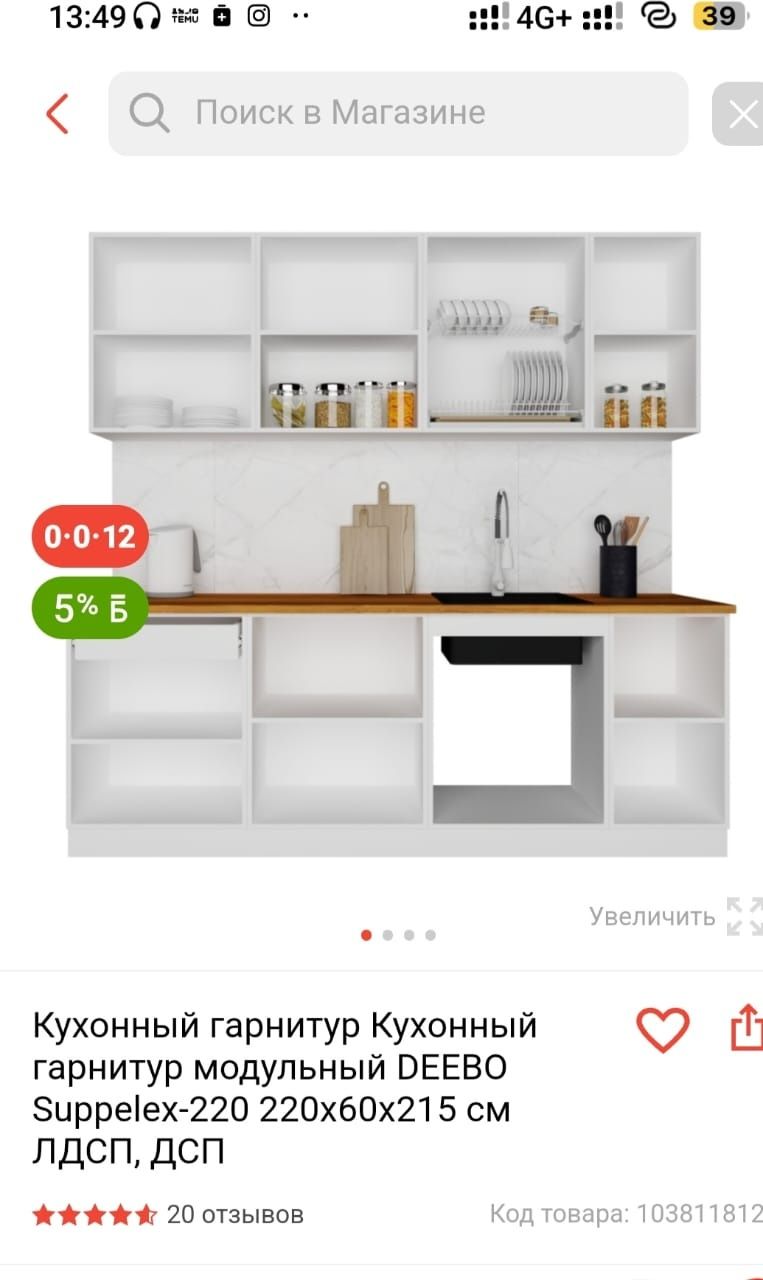This screenshot has width=763, height=1280.
Task: Tap the 0·0·12 installment badge
Action: tap(90, 537)
